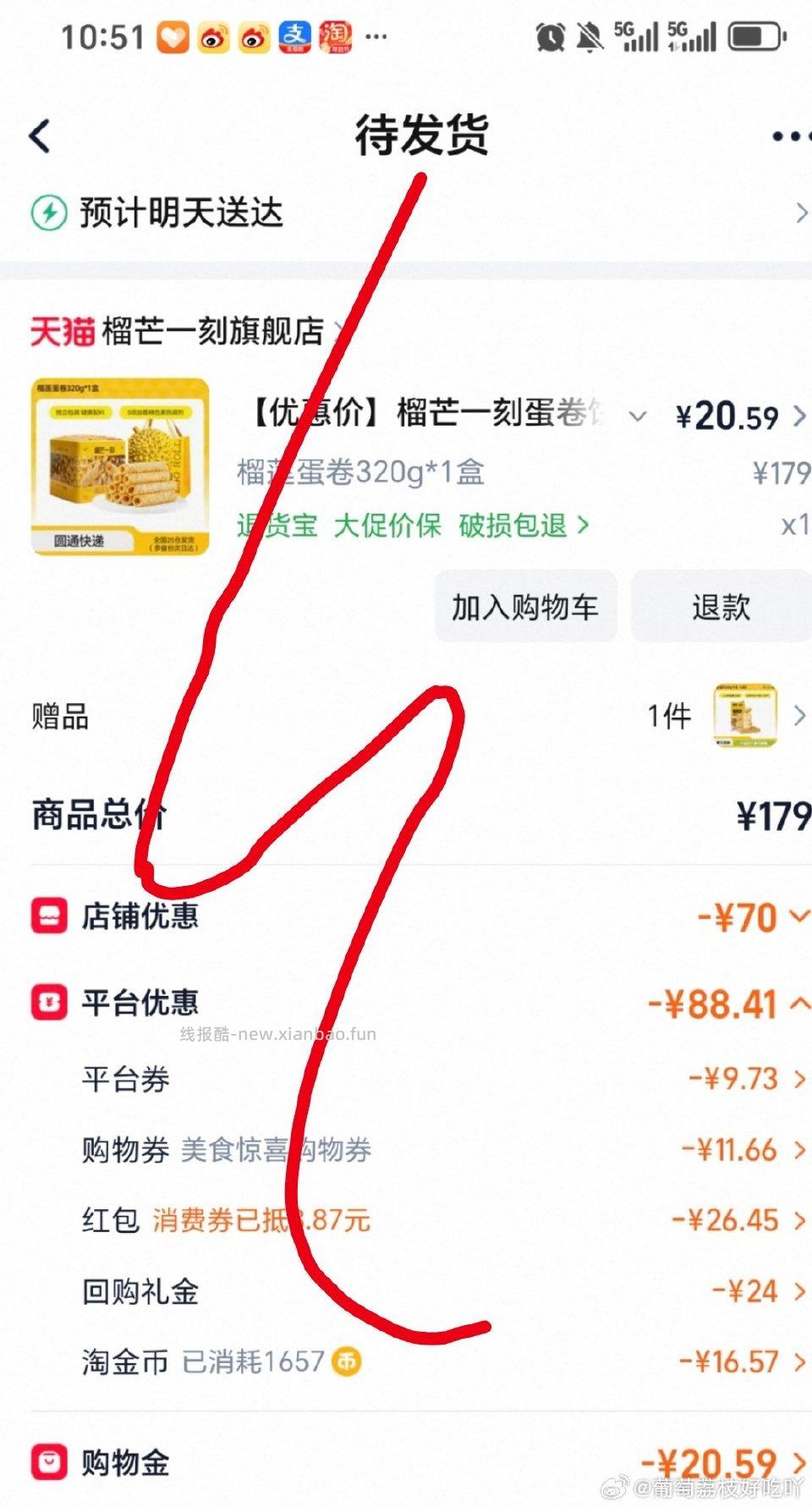The image size is (812, 1507).
Task: Open the 平台券 discount detail
Action: point(744,1079)
